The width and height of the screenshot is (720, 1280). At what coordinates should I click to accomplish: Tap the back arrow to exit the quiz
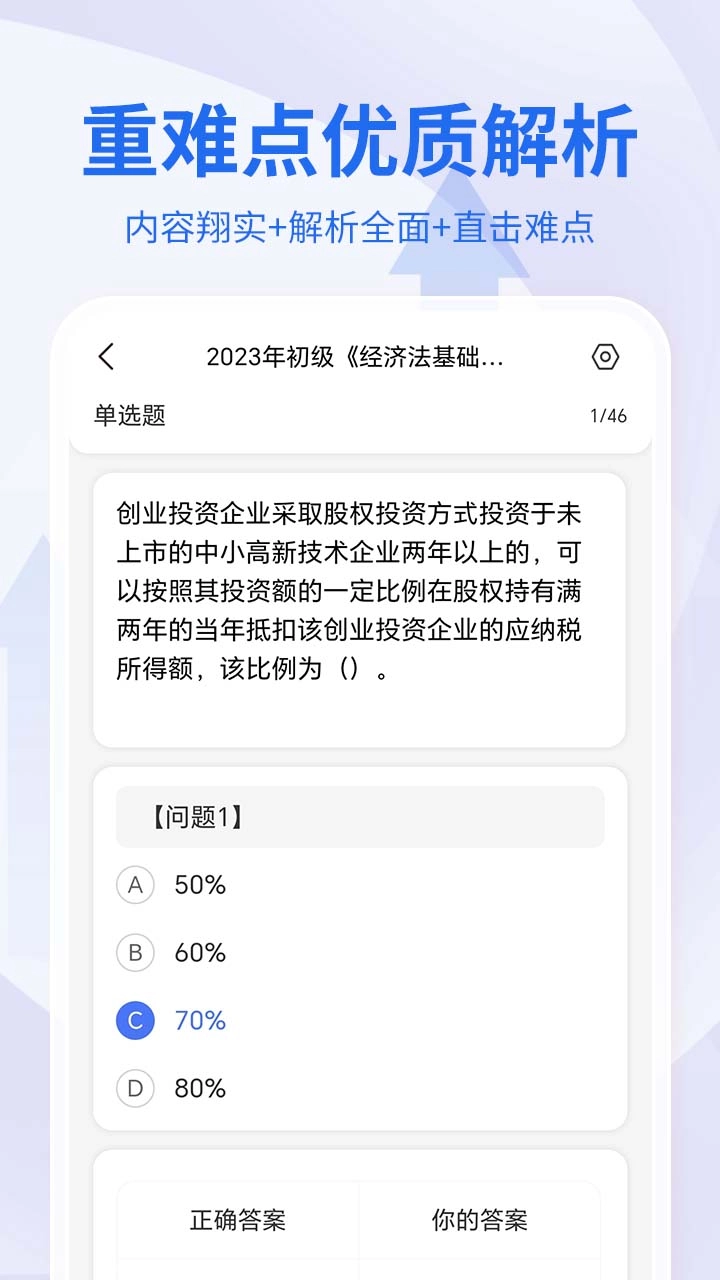point(107,357)
